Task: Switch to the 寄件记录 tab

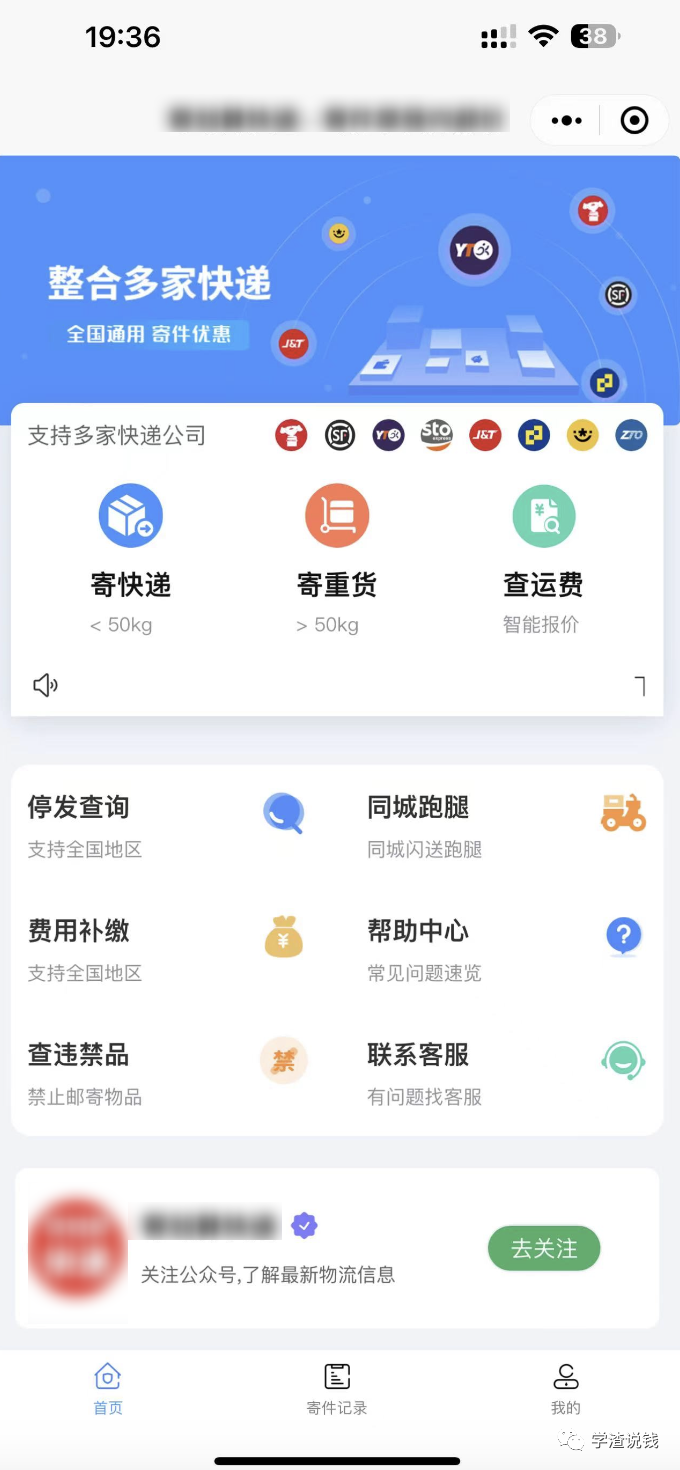Action: [x=337, y=1389]
